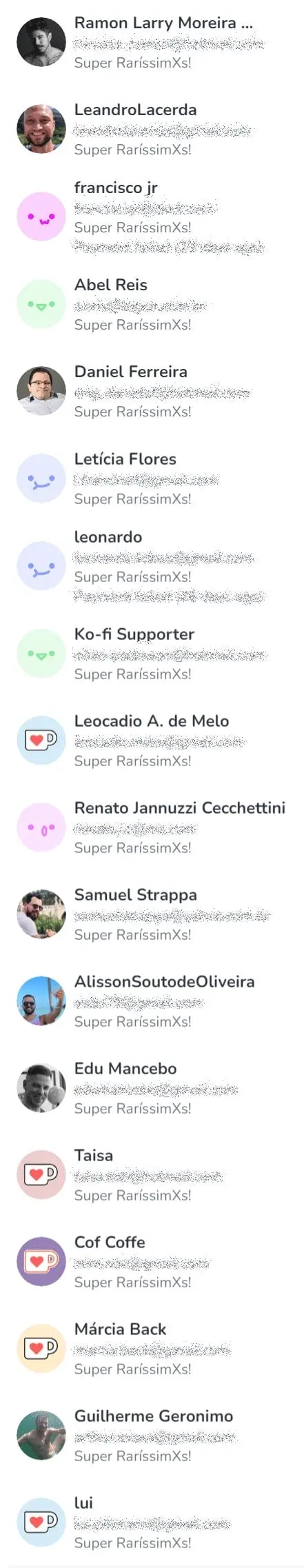The height and width of the screenshot is (1568, 304).
Task: Open Ramon Larry Moreira's supporter entry
Action: pos(152,42)
